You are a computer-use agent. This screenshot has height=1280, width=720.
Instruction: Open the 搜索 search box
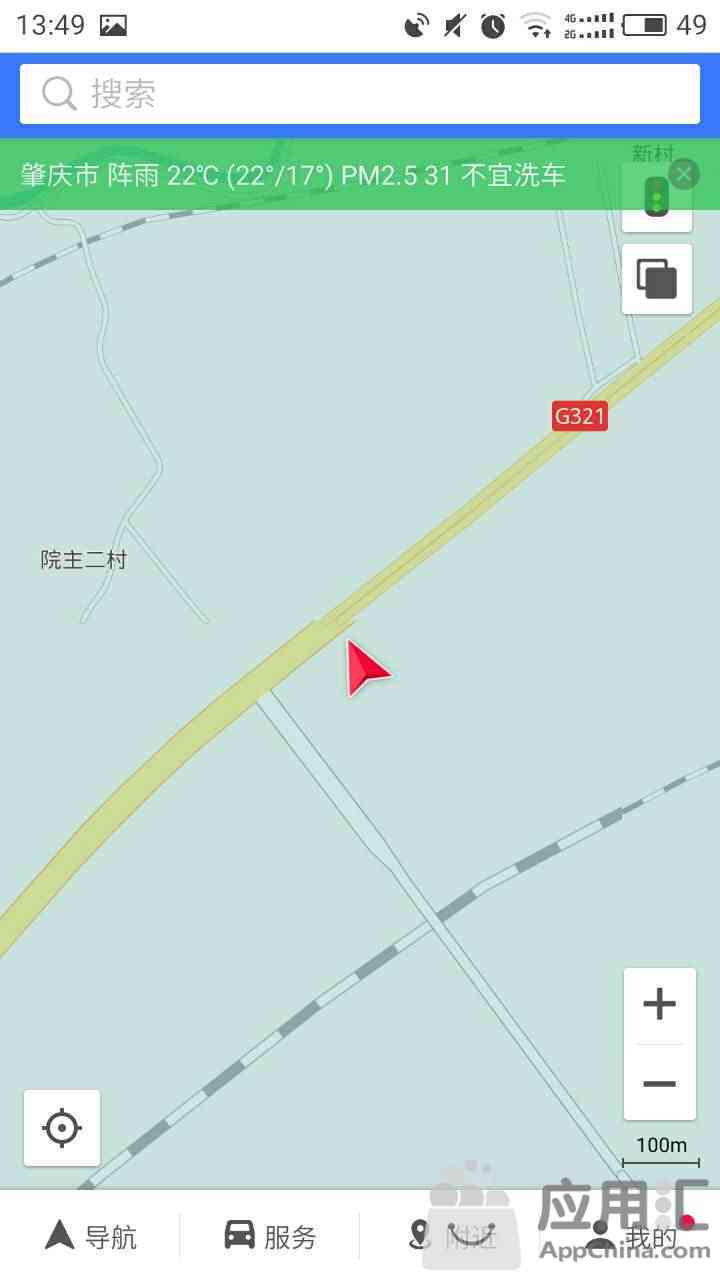coord(360,94)
